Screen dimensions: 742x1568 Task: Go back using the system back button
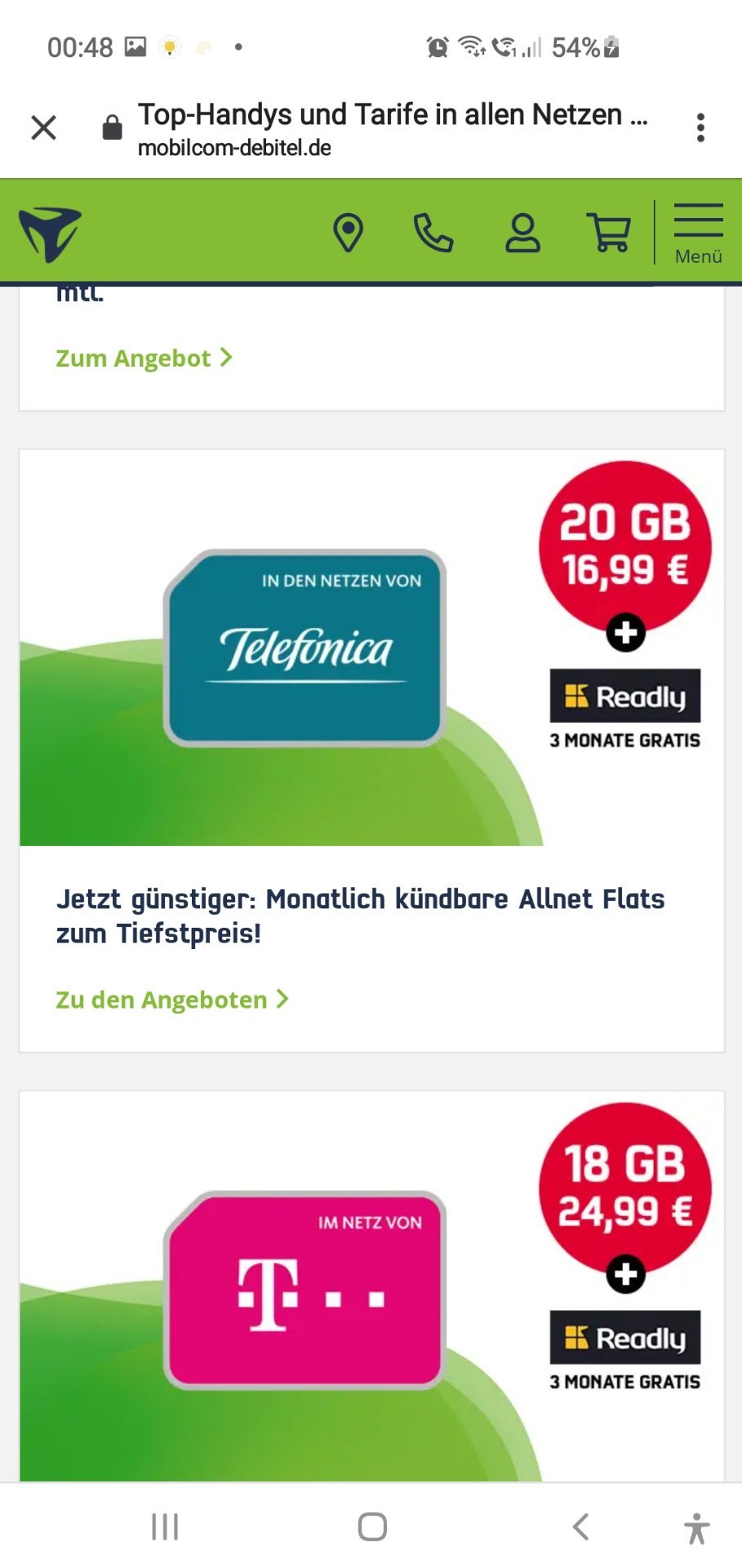580,1526
